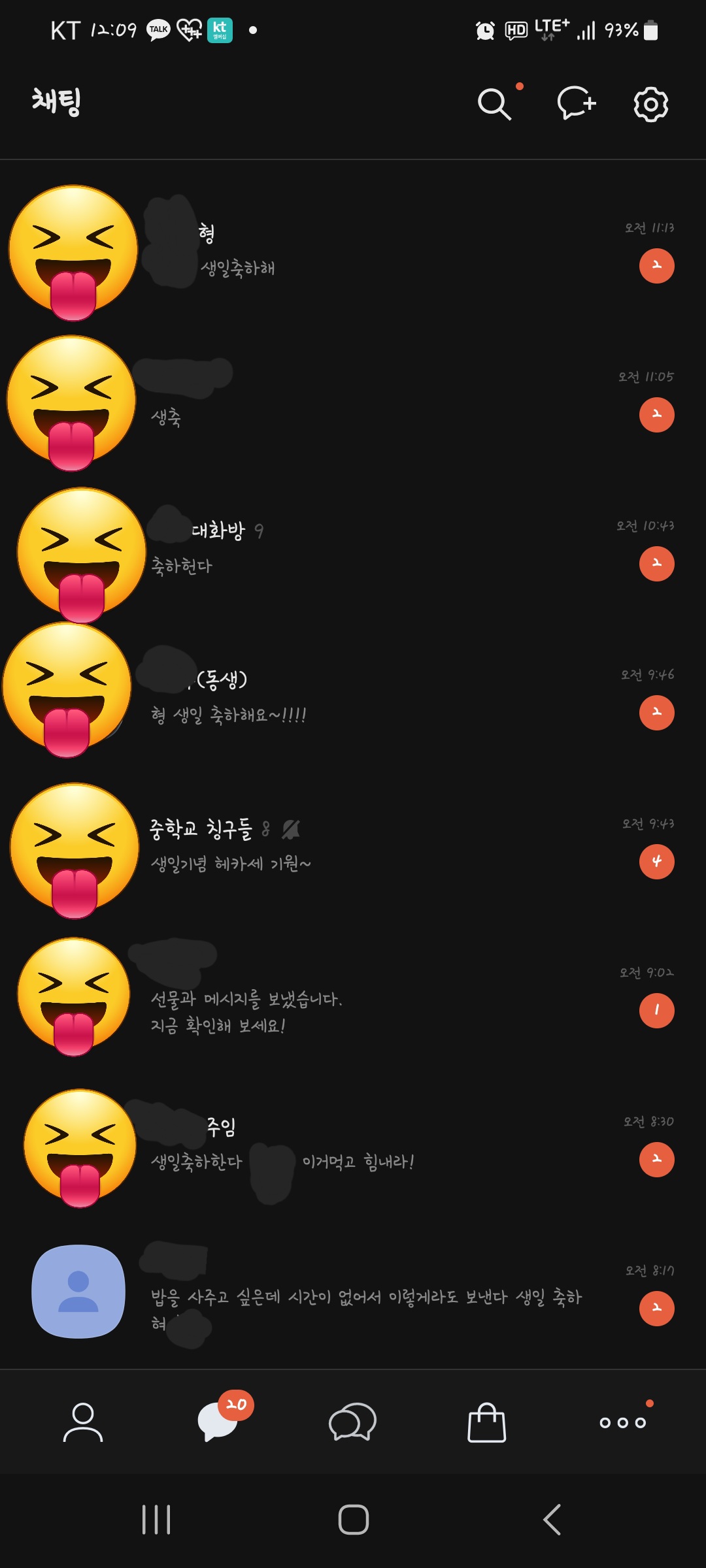Open the 중학교 친구들 group chat
706x1568 pixels.
pos(353,847)
